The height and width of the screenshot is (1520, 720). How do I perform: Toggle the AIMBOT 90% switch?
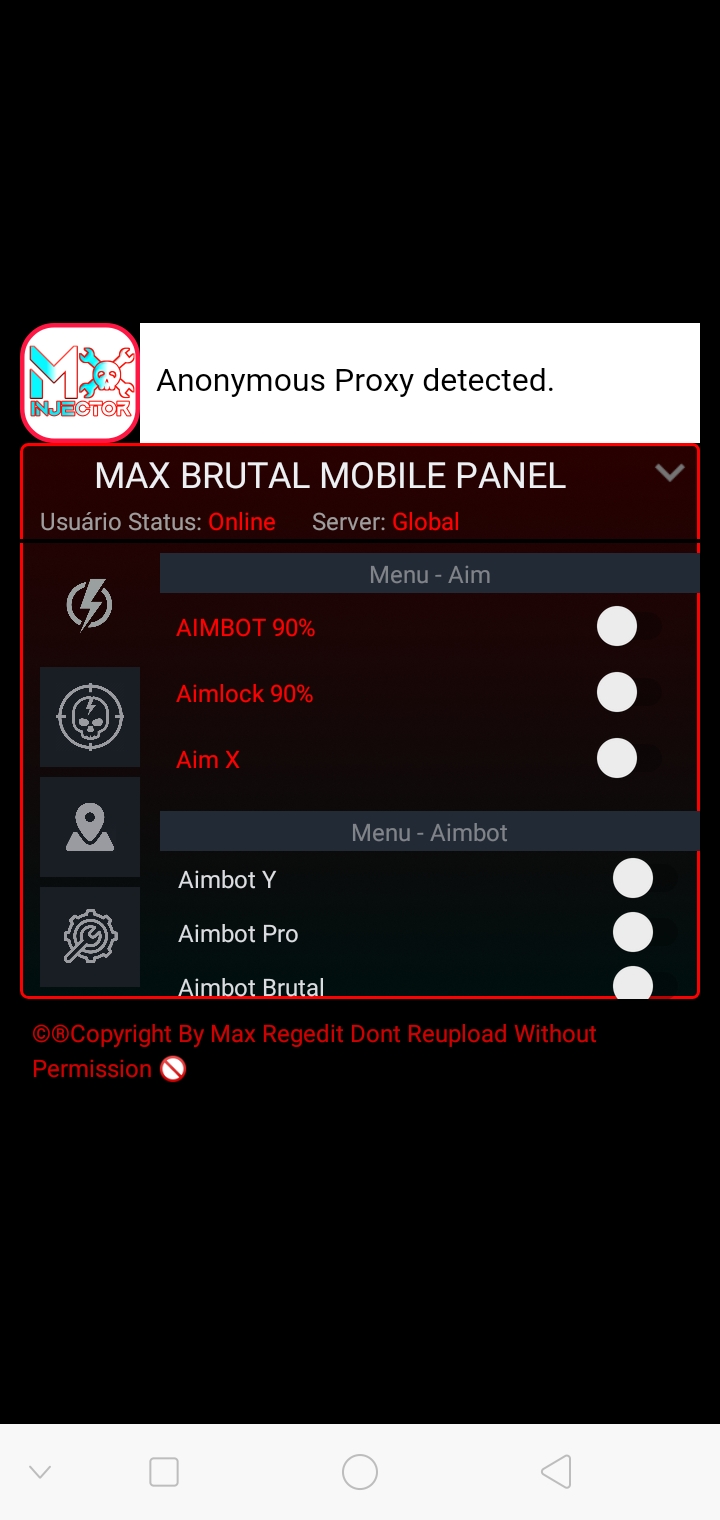pos(630,627)
